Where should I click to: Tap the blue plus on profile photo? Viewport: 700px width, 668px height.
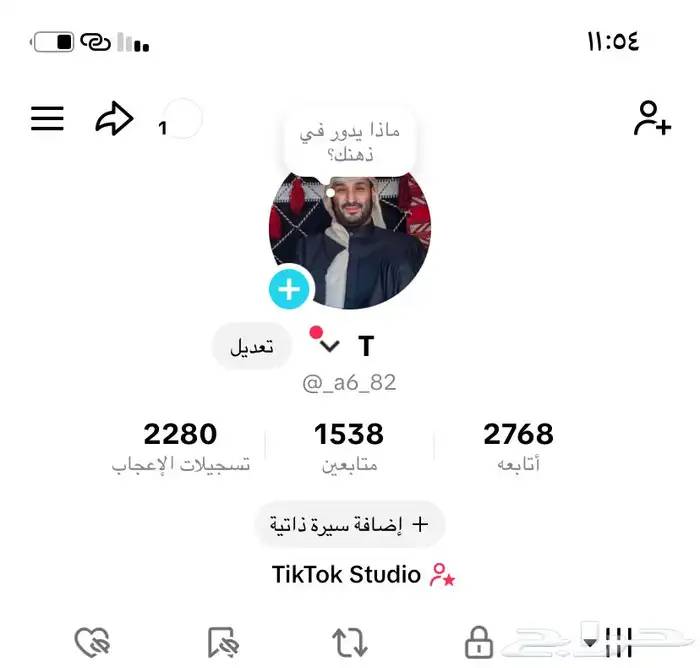pyautogui.click(x=289, y=290)
